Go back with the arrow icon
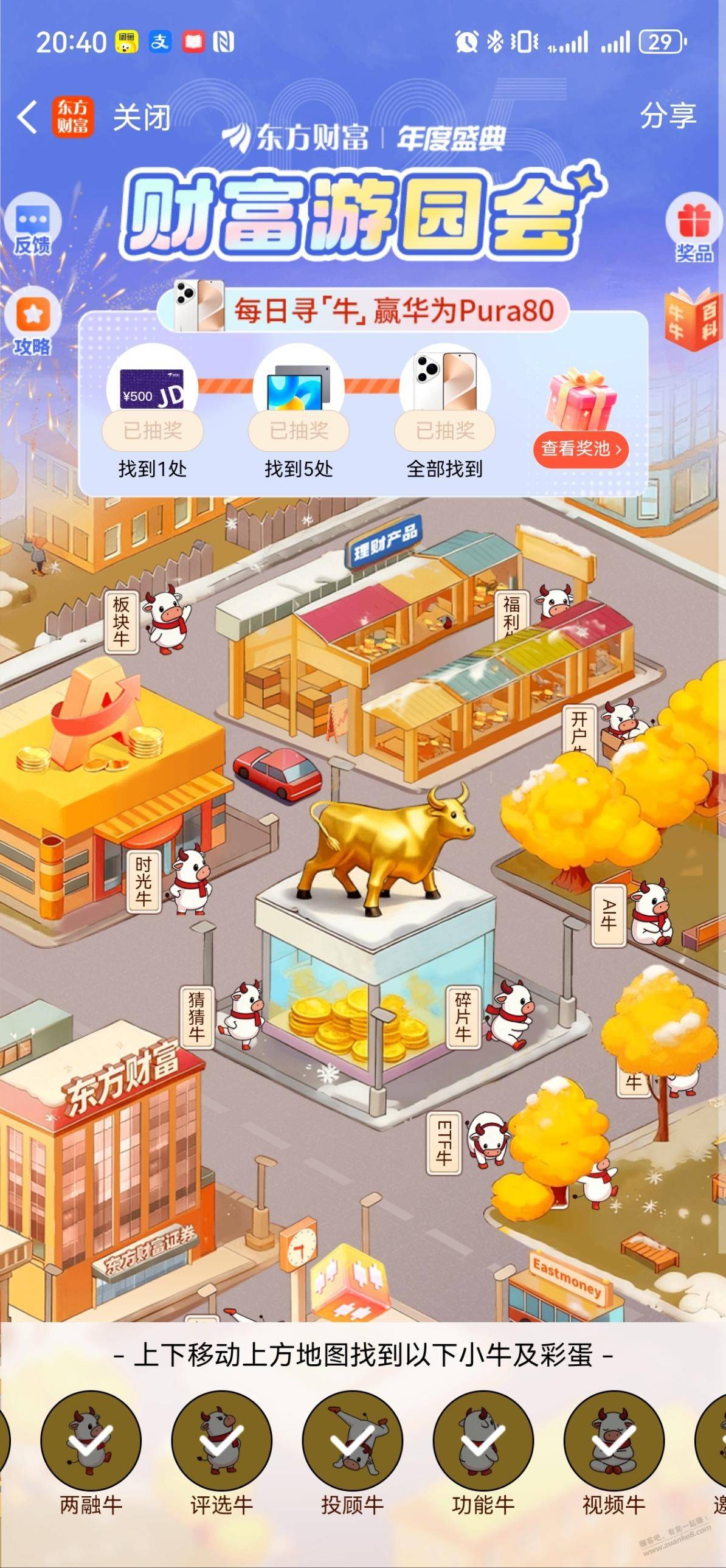Viewport: 726px width, 1568px height. tap(27, 117)
